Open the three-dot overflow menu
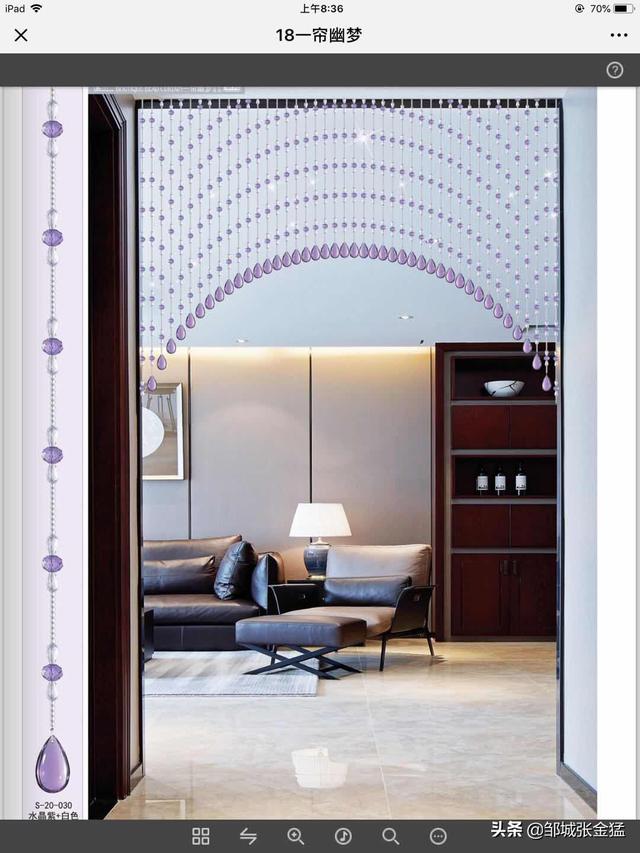This screenshot has width=640, height=853. pyautogui.click(x=619, y=35)
